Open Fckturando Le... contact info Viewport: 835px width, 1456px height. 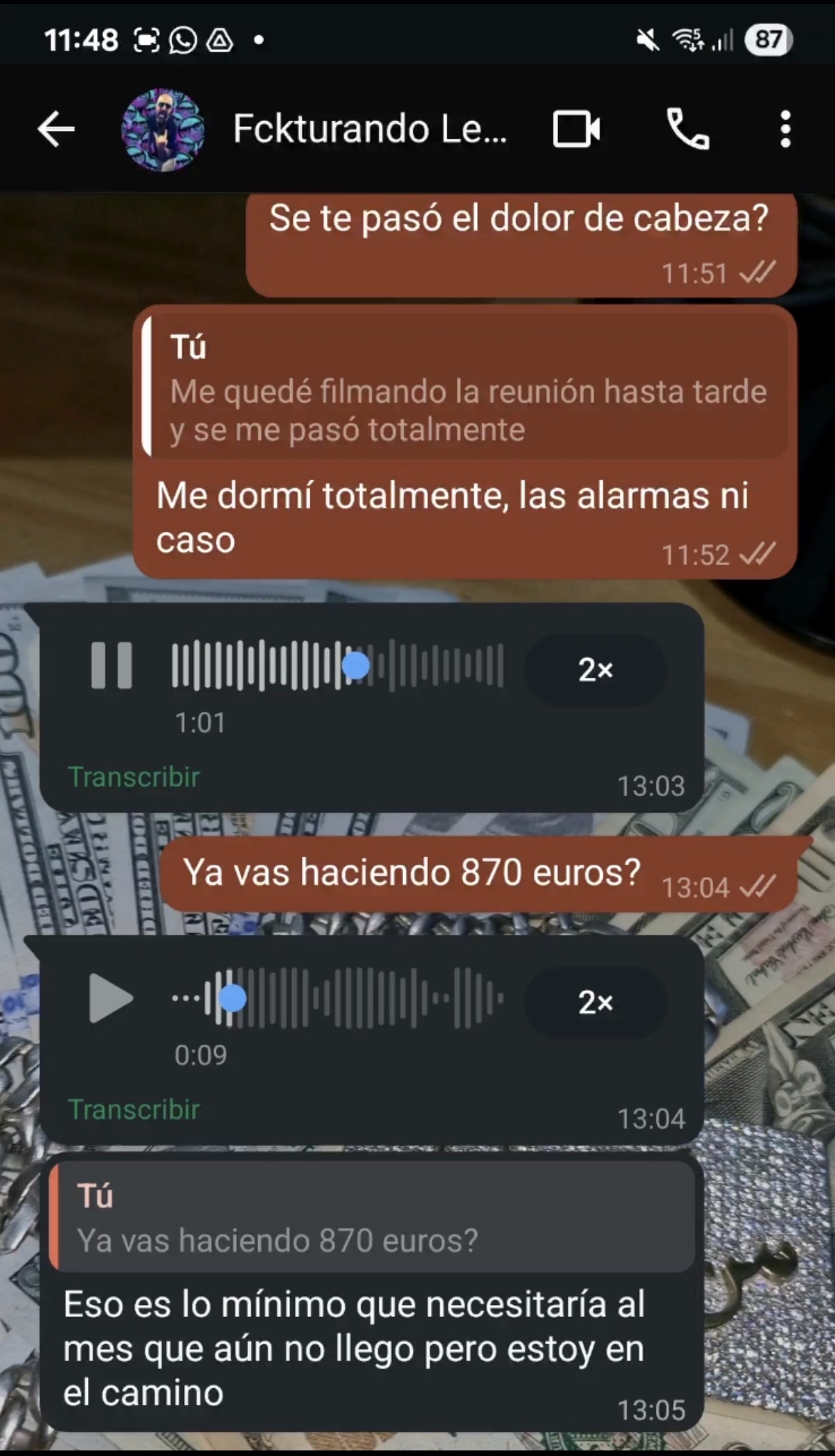[x=370, y=129]
